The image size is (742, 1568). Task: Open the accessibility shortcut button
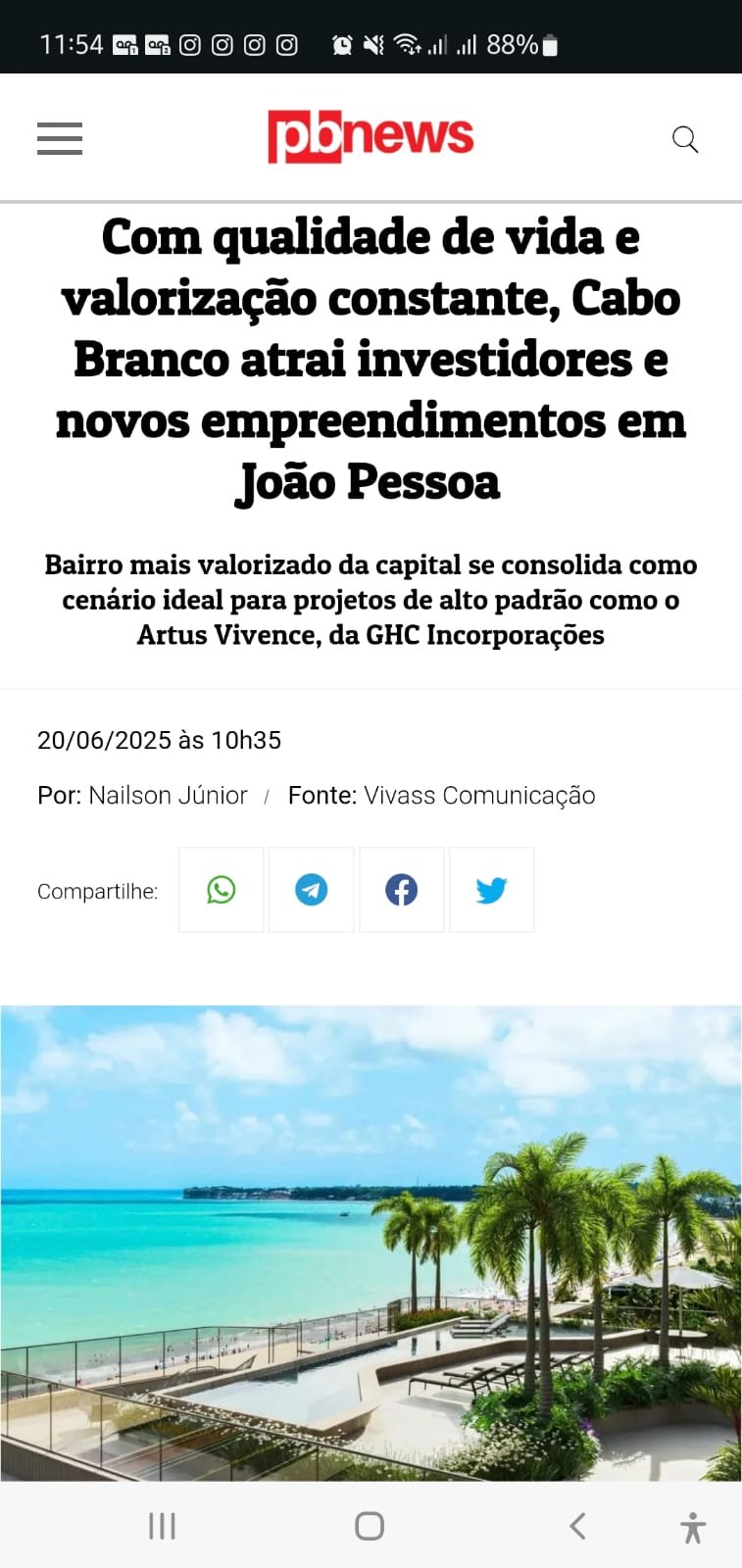coord(693,1528)
